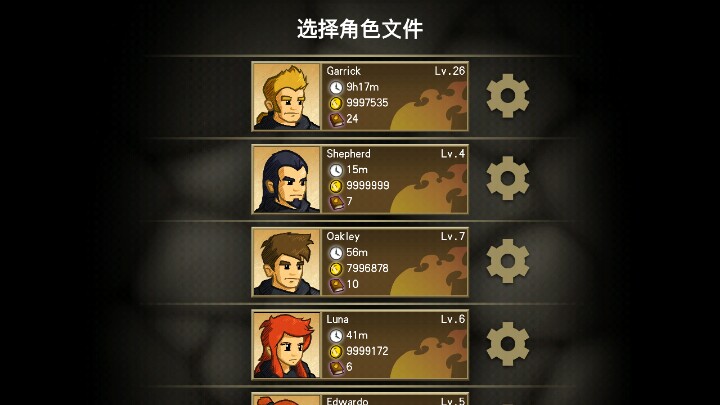This screenshot has height=405, width=720.
Task: Pick Luna's character file
Action: click(x=360, y=344)
